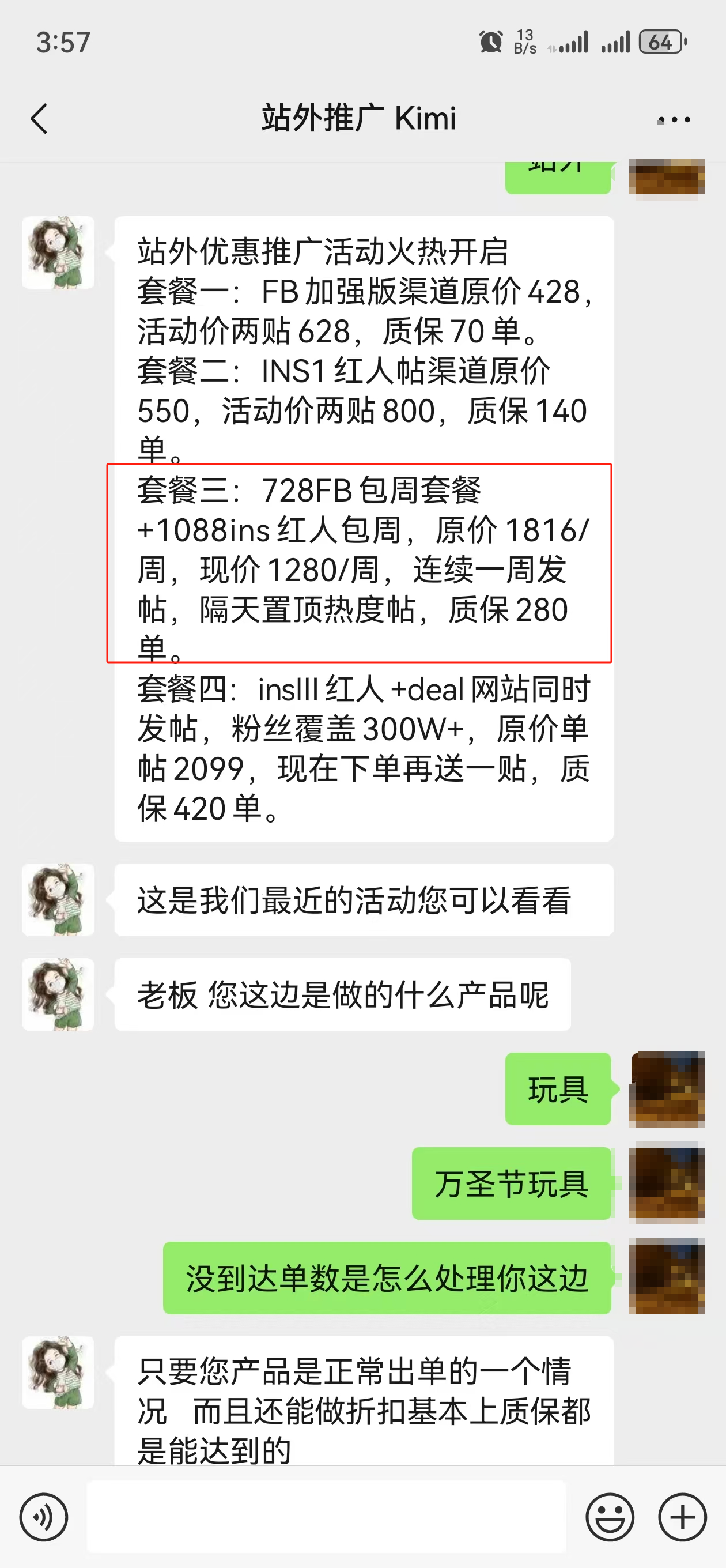This screenshot has width=726, height=1568.
Task: Focus the message text field
Action: 326,1516
